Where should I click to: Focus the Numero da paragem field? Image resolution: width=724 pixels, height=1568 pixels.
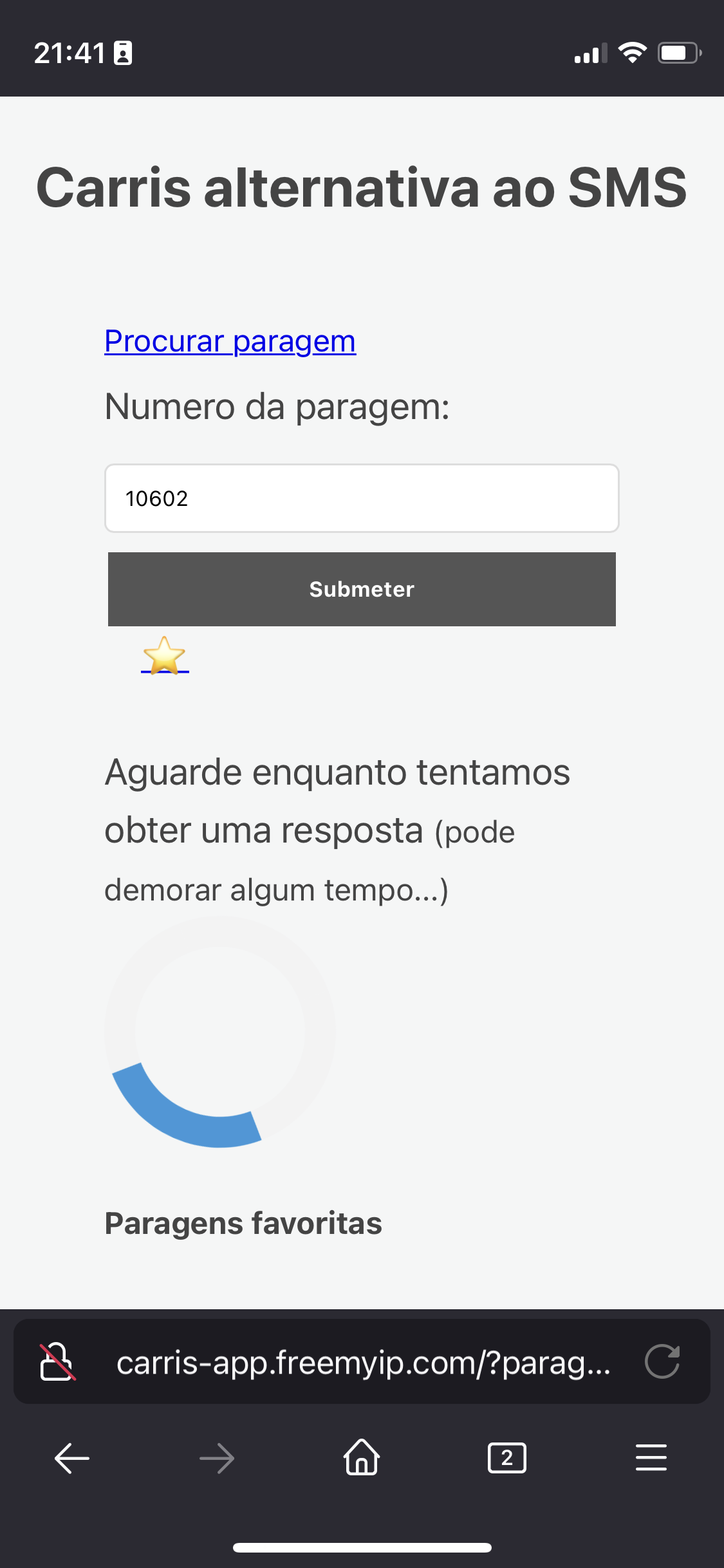click(362, 498)
